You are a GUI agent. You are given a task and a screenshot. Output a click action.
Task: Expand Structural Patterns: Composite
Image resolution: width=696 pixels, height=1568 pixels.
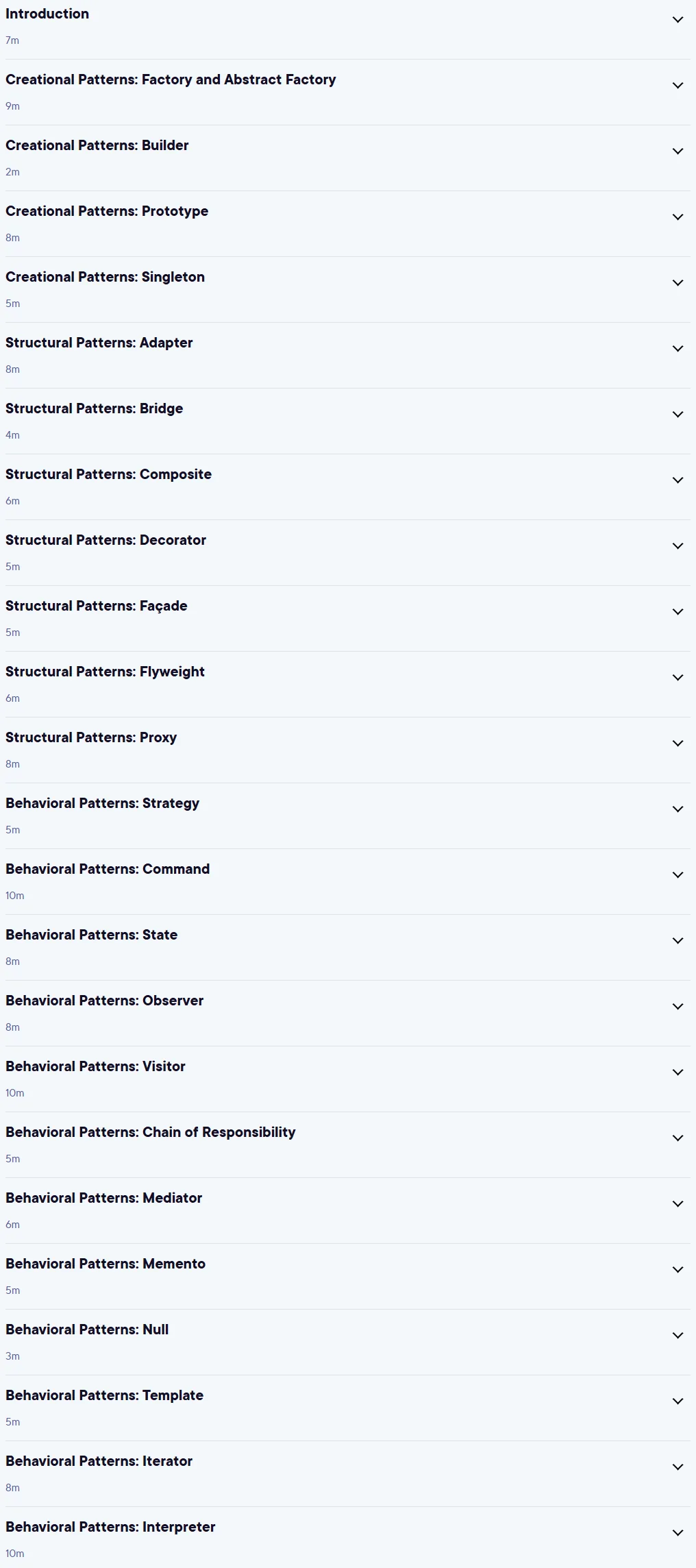click(x=347, y=487)
